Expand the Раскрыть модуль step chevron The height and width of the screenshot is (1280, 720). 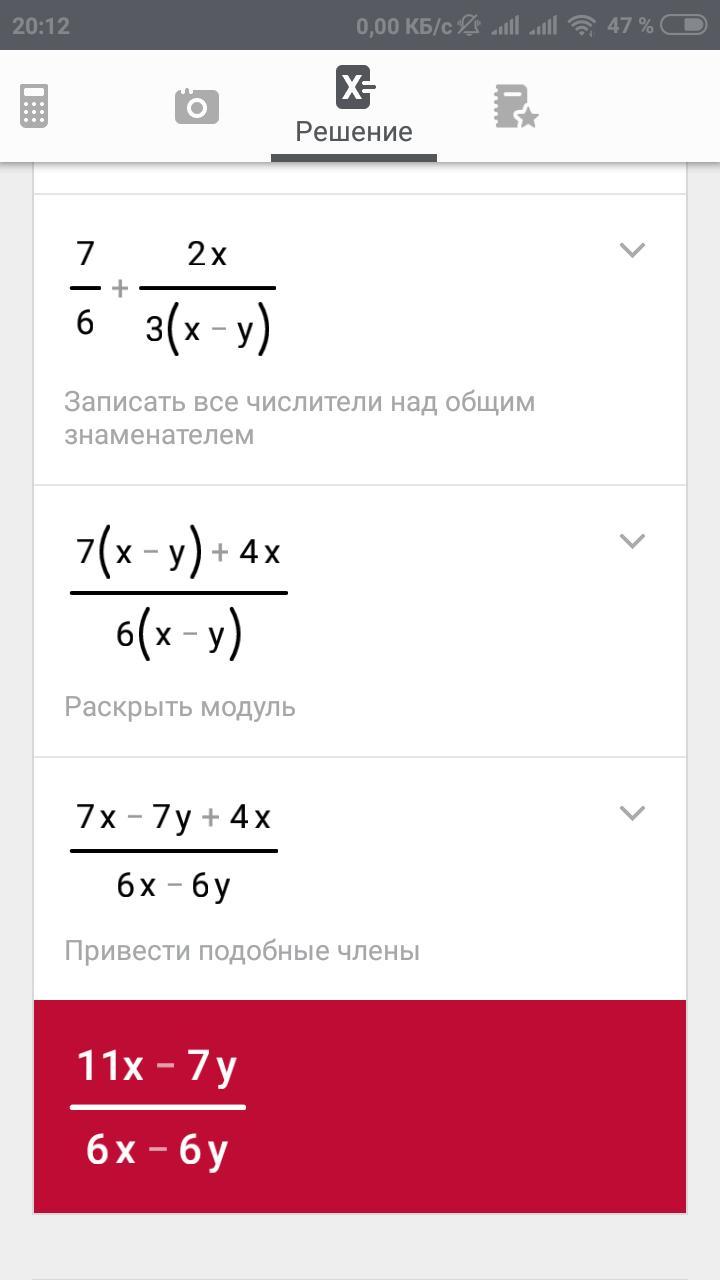tap(632, 541)
